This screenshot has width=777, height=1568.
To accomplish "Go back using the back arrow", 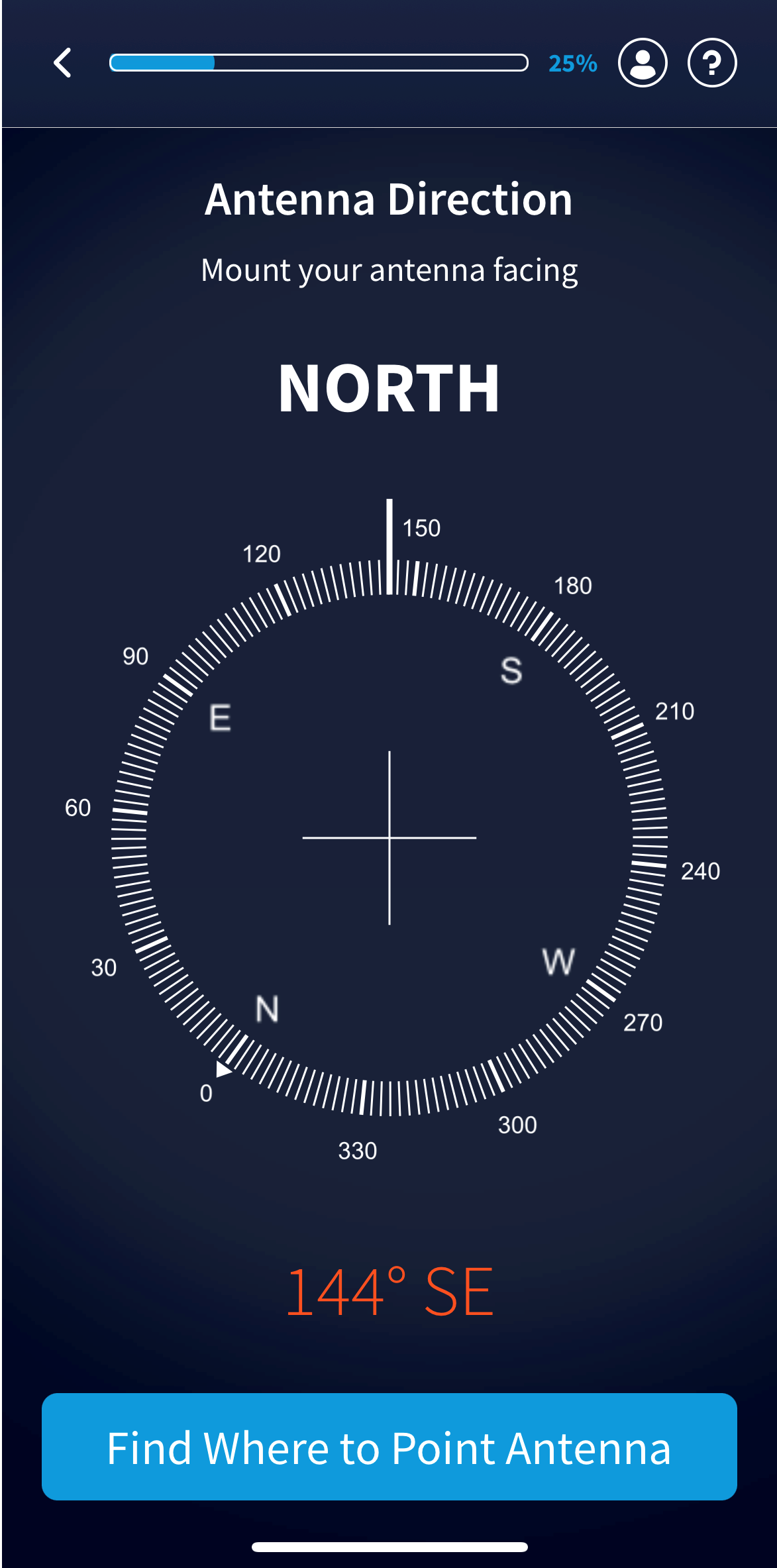I will click(62, 63).
